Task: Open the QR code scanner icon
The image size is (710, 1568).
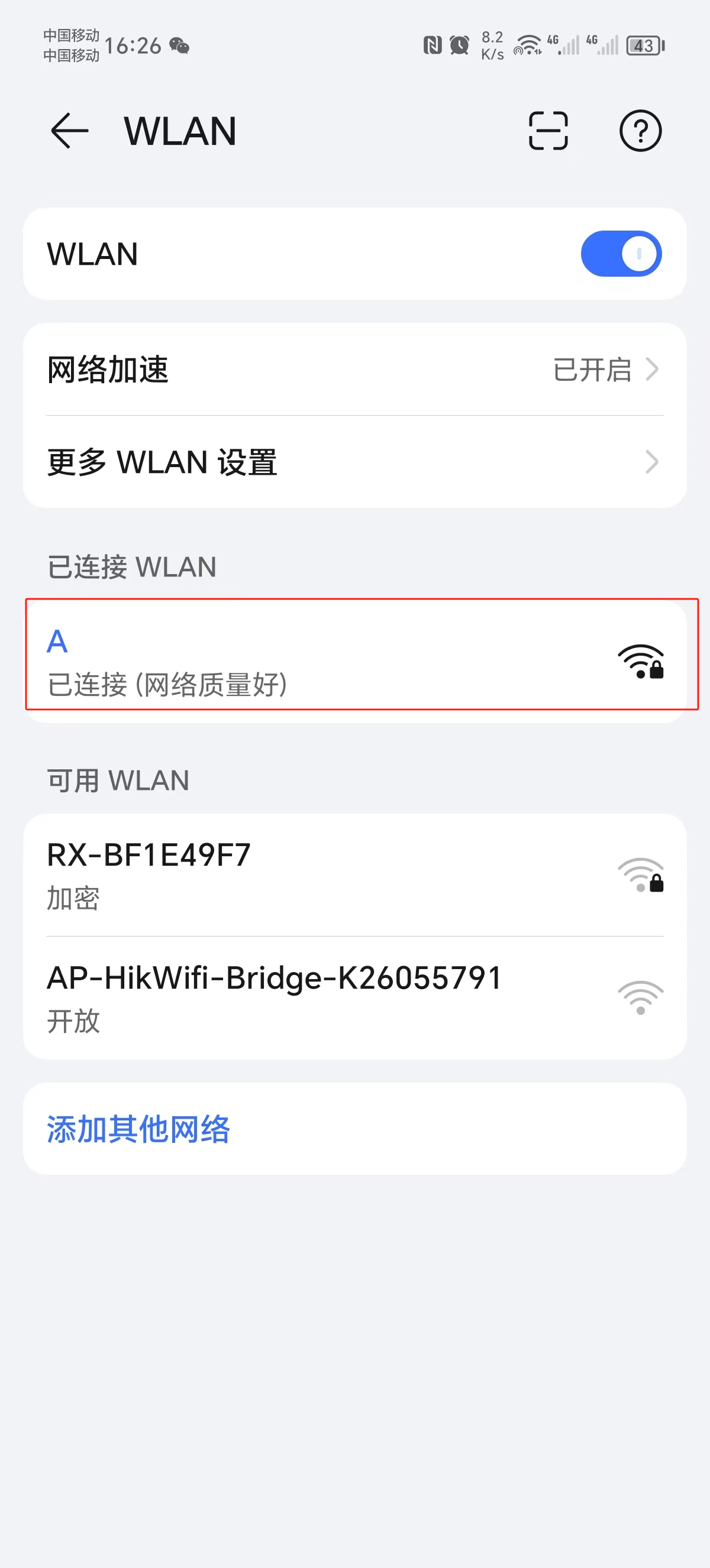Action: pyautogui.click(x=548, y=131)
